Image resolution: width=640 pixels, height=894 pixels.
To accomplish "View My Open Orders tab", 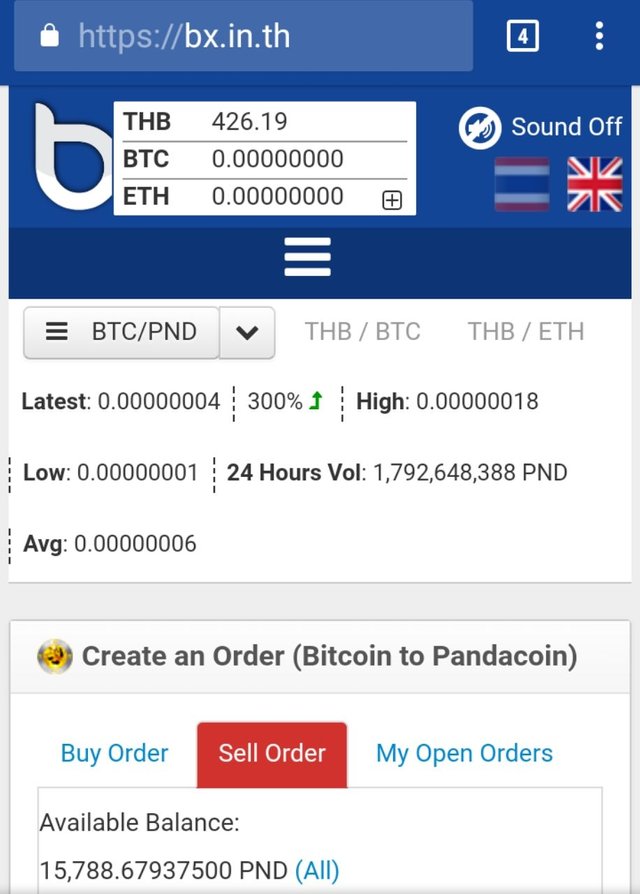I will tap(464, 753).
